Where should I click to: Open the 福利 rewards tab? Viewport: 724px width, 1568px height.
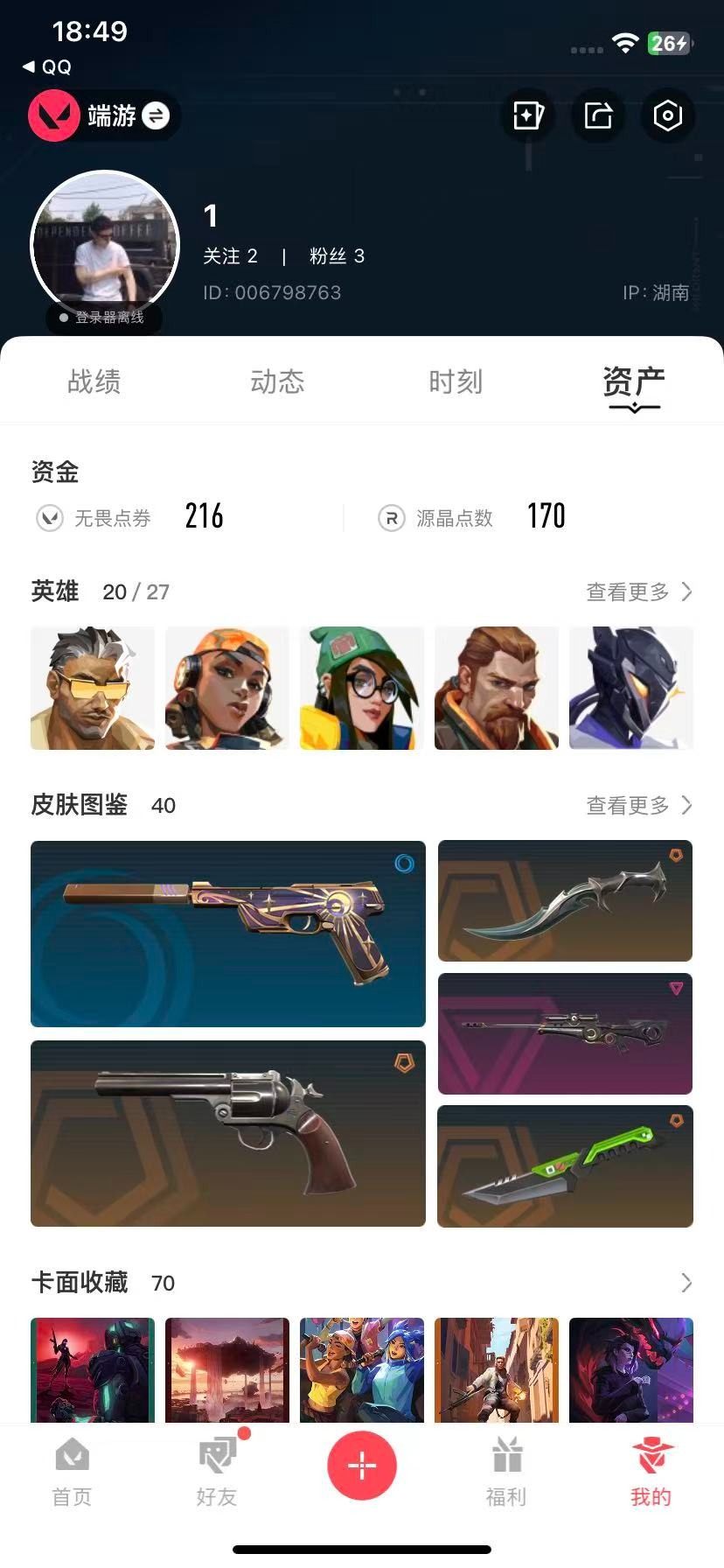(507, 1472)
